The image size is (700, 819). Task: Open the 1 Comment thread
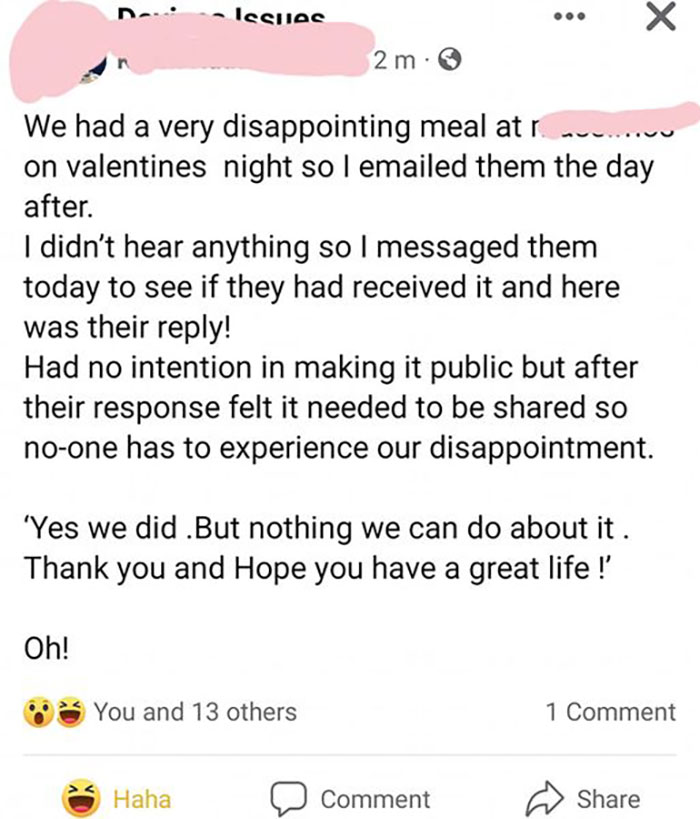point(610,712)
